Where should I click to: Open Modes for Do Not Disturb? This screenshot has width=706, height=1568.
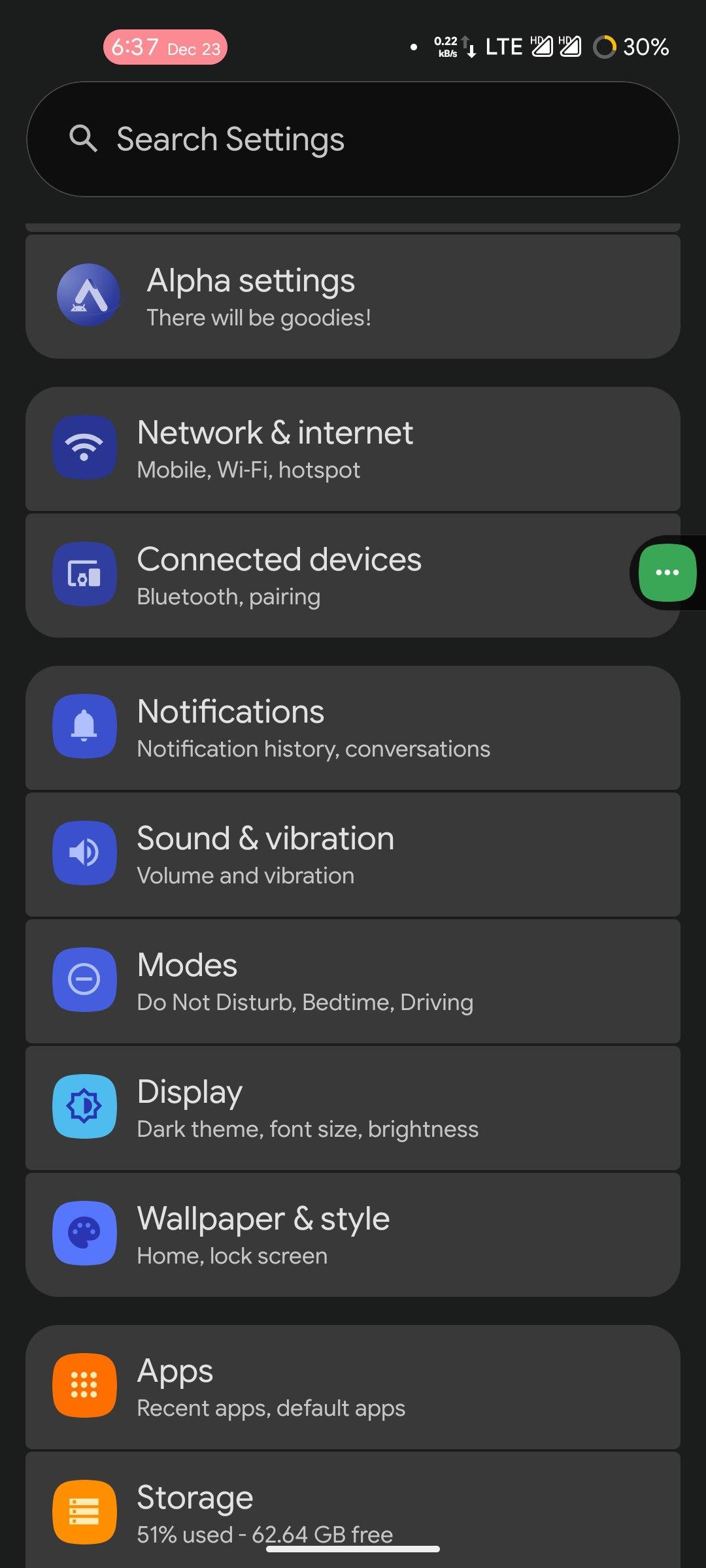(x=353, y=981)
